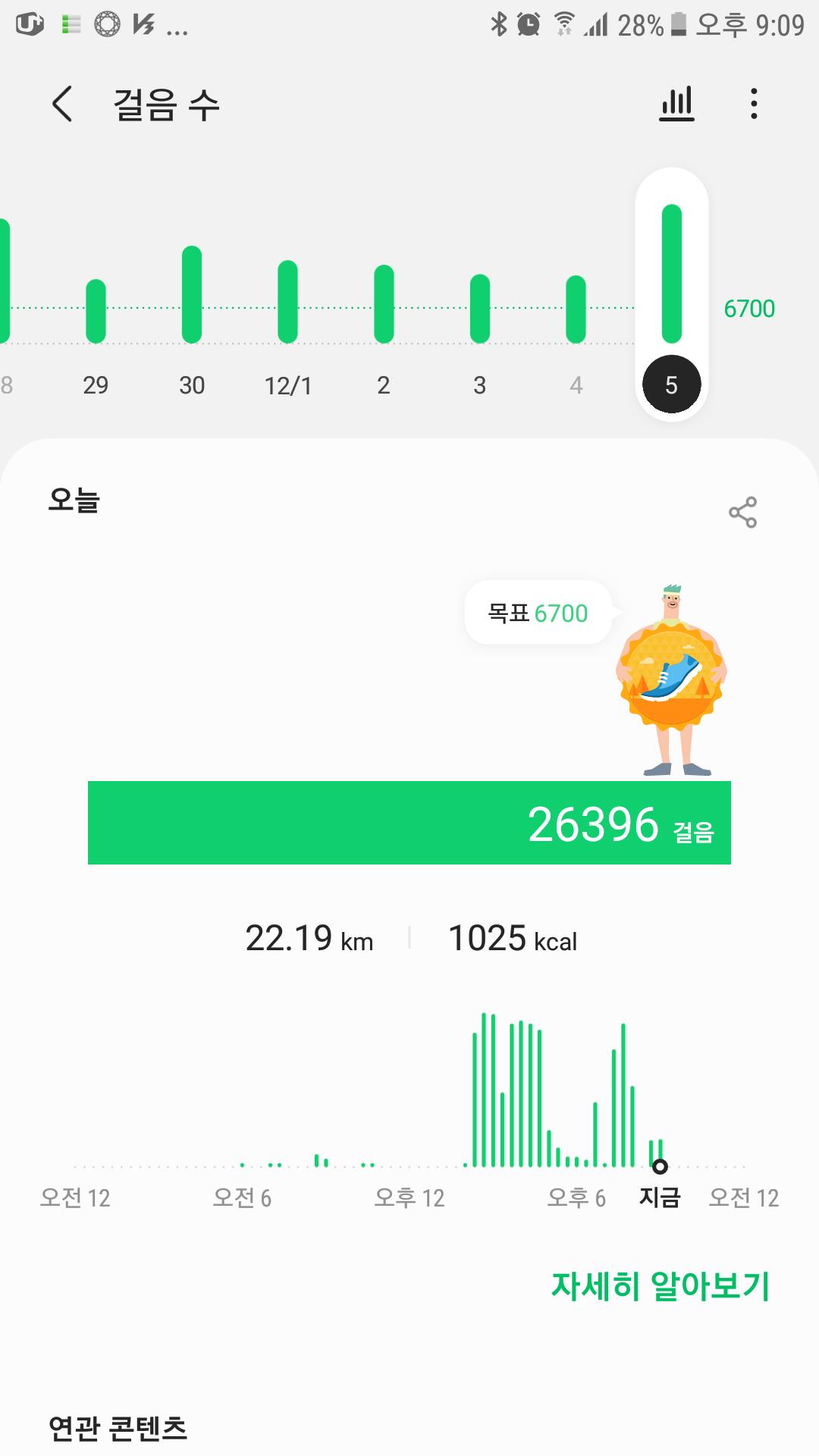Select the day 30 step bar

pos(192,294)
